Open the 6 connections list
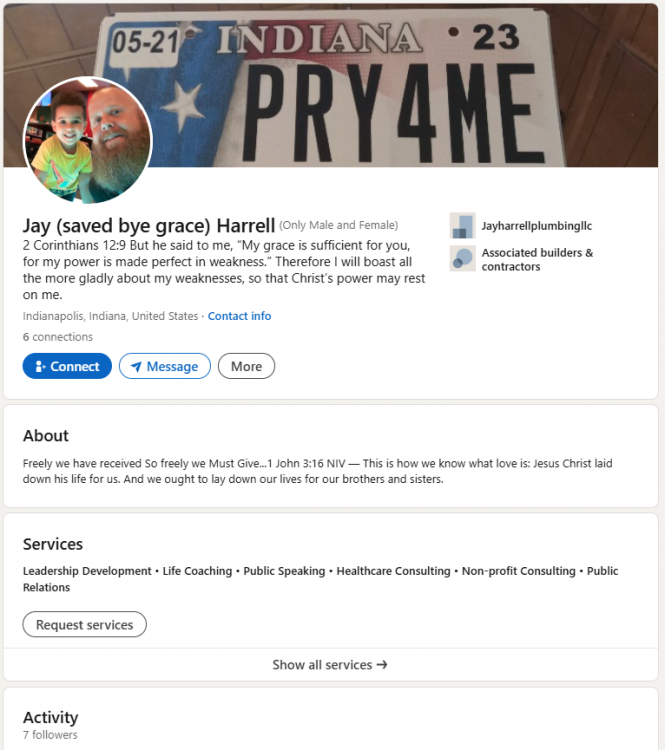Image resolution: width=665 pixels, height=750 pixels. pyautogui.click(x=58, y=337)
